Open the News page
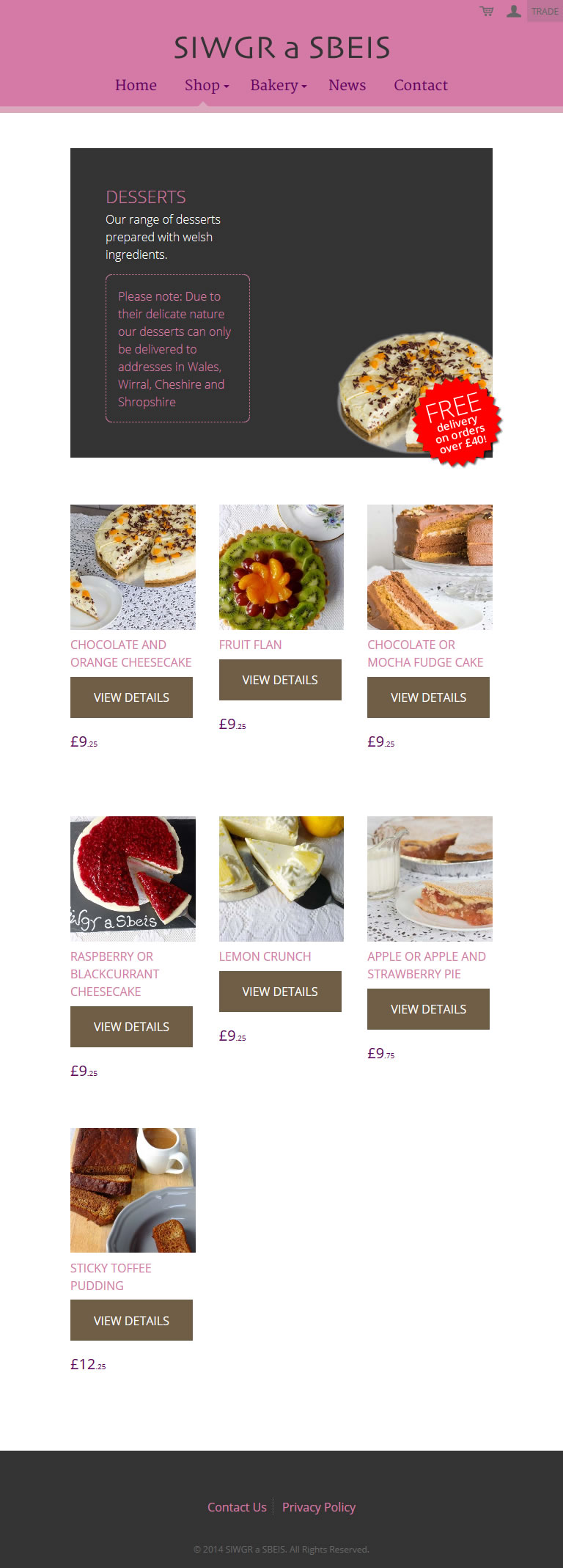The height and width of the screenshot is (1568, 563). coord(347,85)
